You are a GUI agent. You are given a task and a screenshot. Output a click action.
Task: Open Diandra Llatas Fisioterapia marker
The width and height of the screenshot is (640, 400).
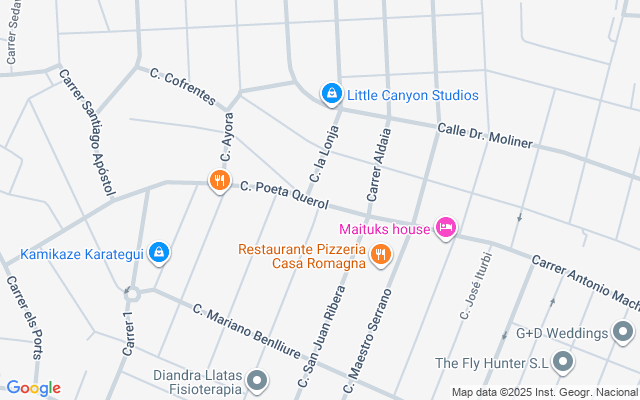tap(259, 379)
